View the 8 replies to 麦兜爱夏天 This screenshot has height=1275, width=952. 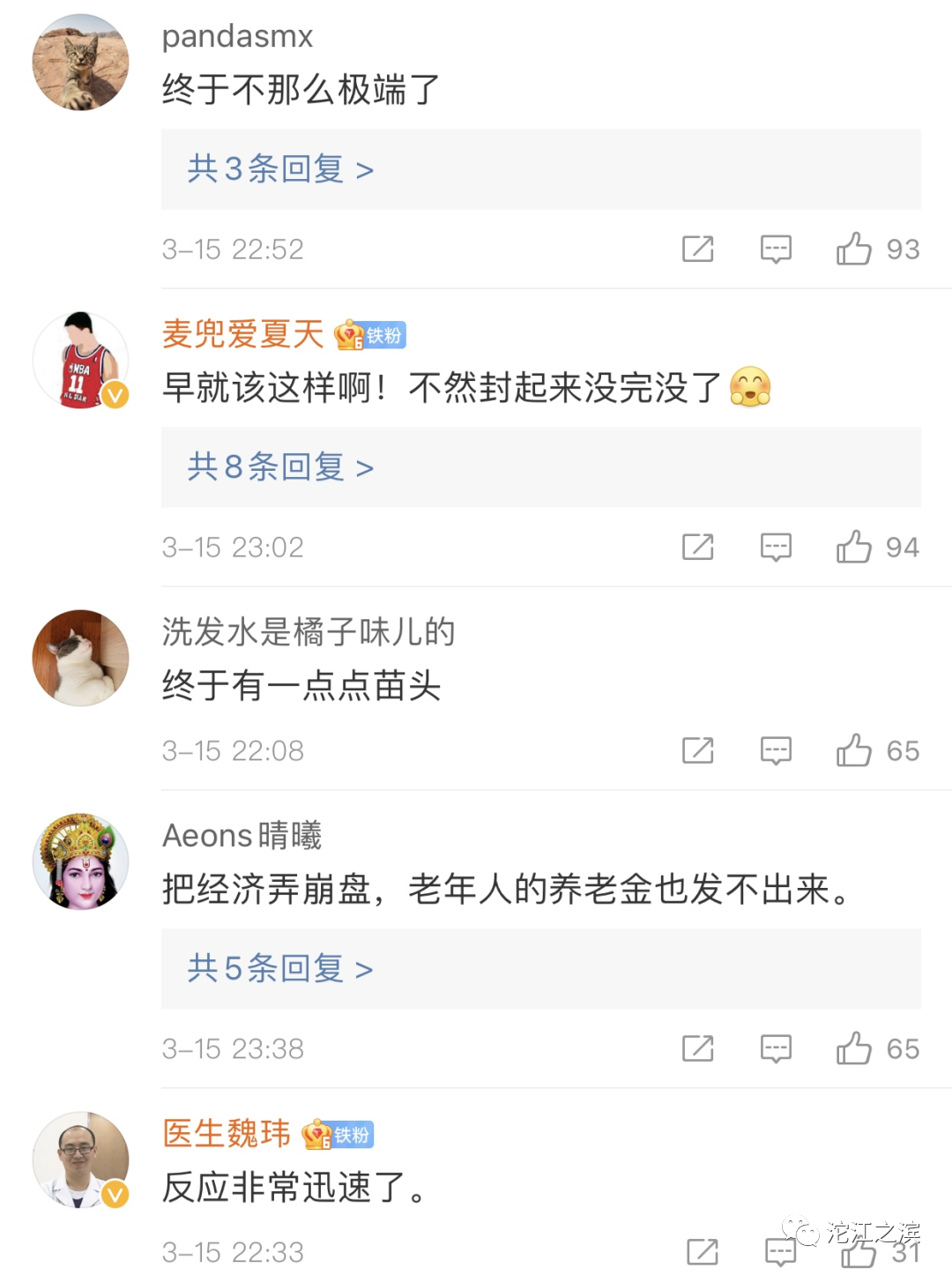pyautogui.click(x=280, y=467)
